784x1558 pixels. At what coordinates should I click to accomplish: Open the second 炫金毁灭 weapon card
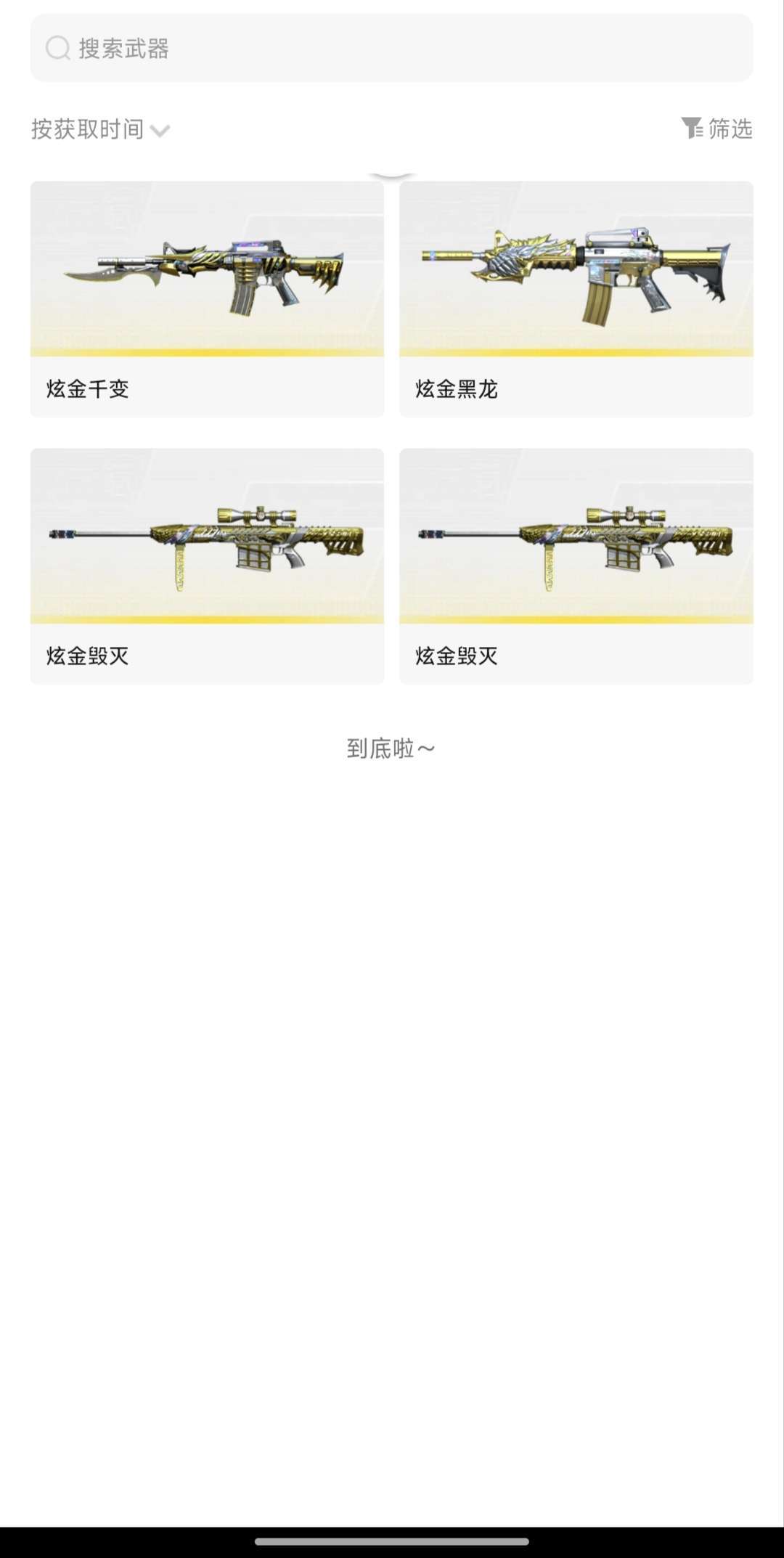tap(577, 566)
